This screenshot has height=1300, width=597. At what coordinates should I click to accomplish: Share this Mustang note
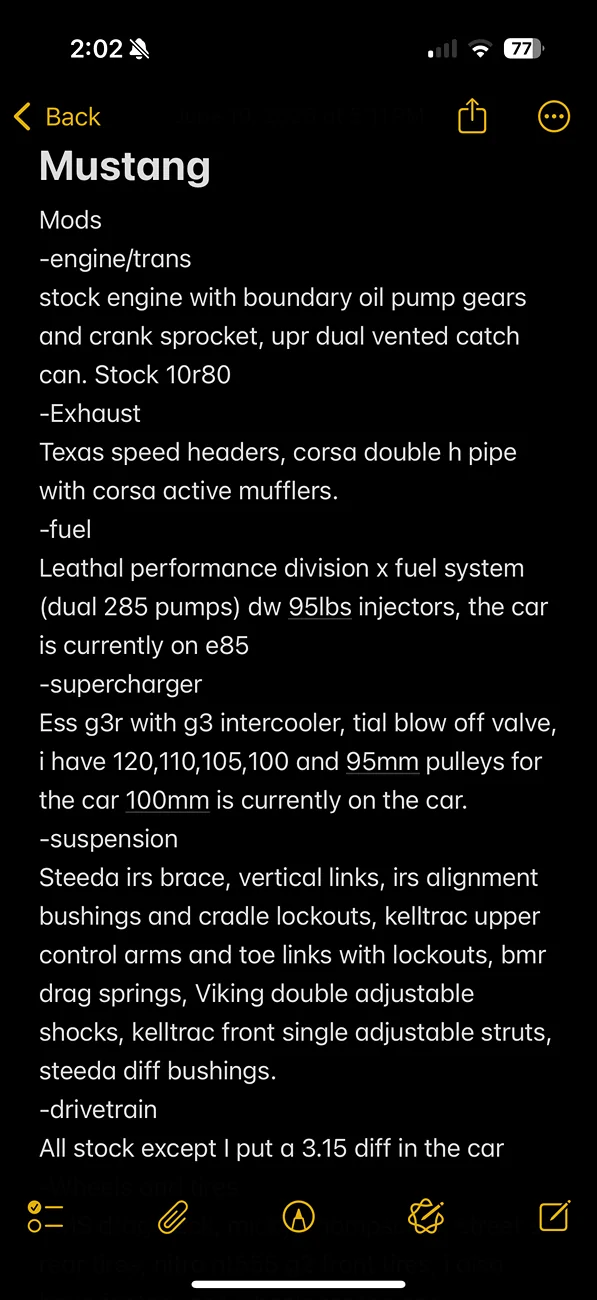[472, 116]
